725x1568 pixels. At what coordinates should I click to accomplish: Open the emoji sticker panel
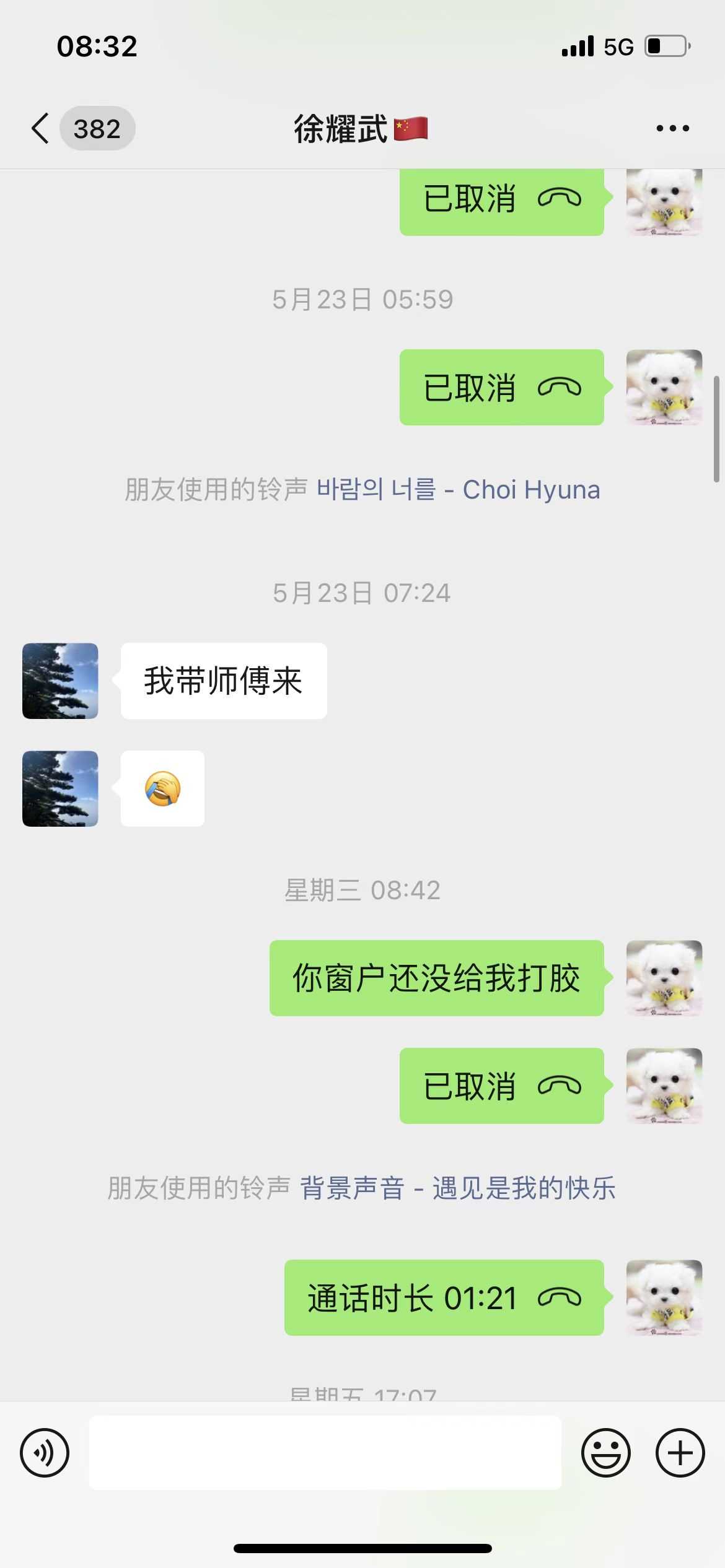(605, 1453)
